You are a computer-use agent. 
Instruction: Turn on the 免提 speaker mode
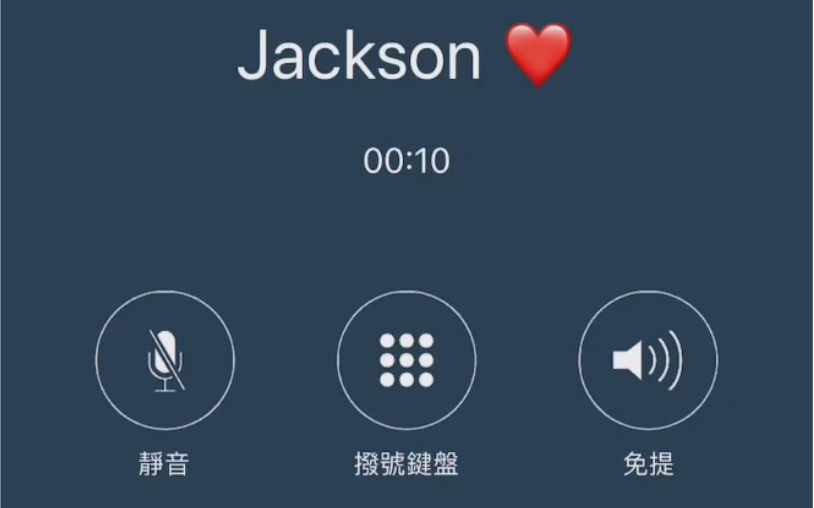pyautogui.click(x=648, y=360)
